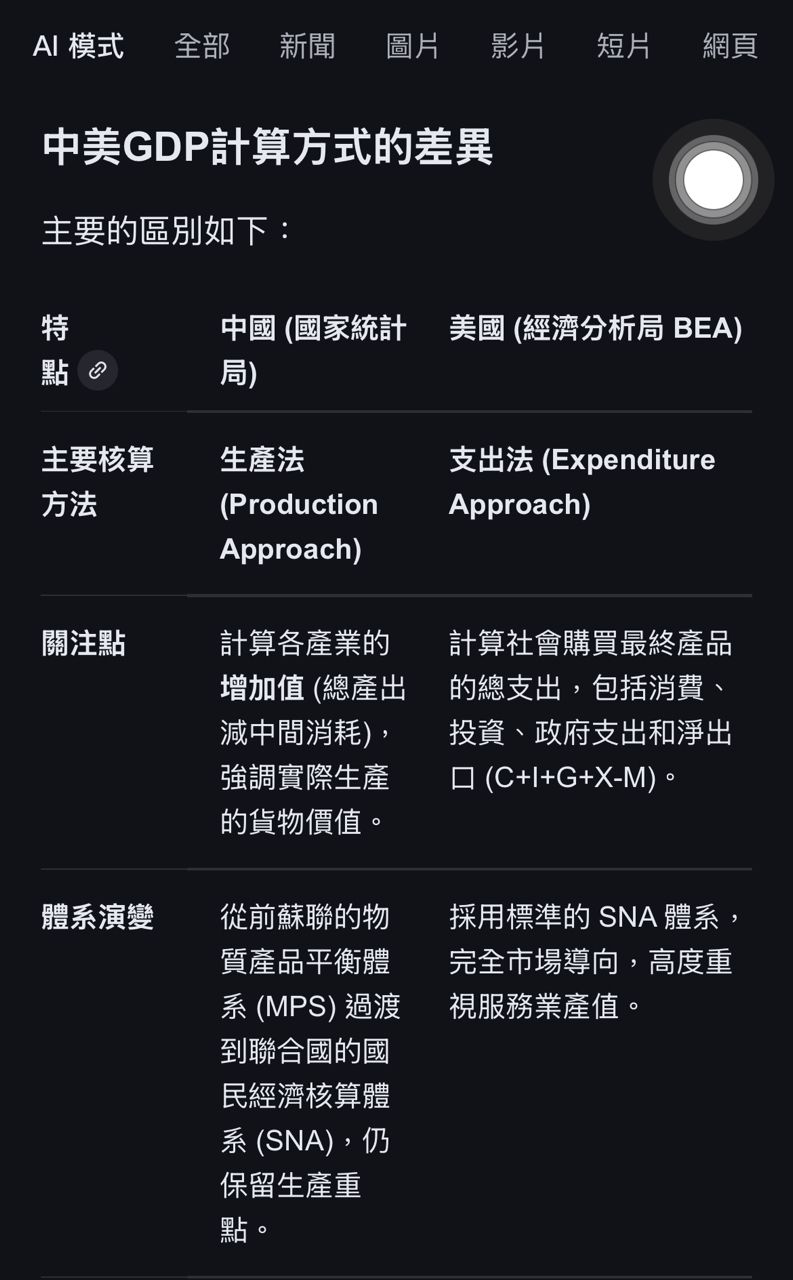
Task: Tap the floating white circle button
Action: [x=713, y=180]
